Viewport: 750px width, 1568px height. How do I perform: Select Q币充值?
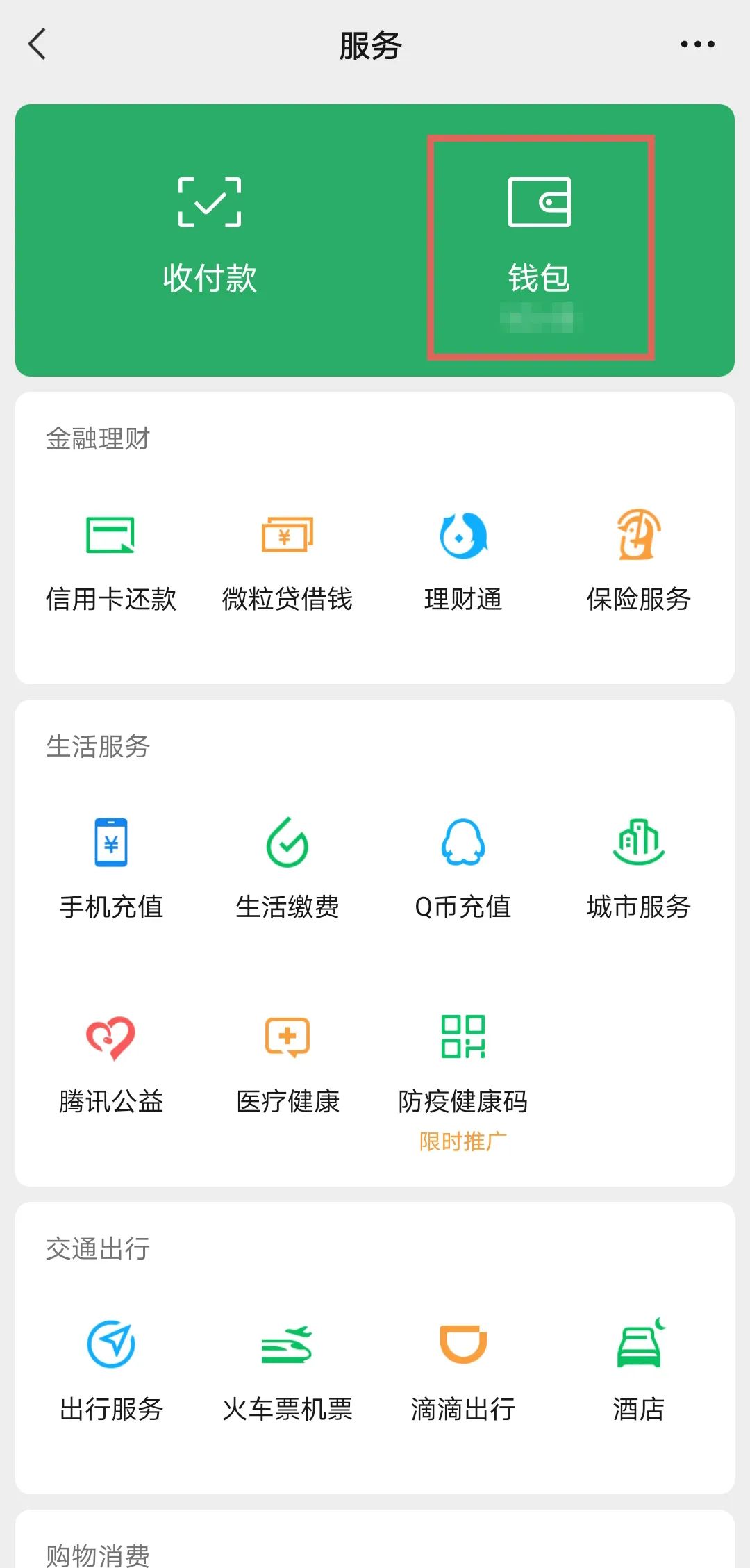[x=463, y=868]
